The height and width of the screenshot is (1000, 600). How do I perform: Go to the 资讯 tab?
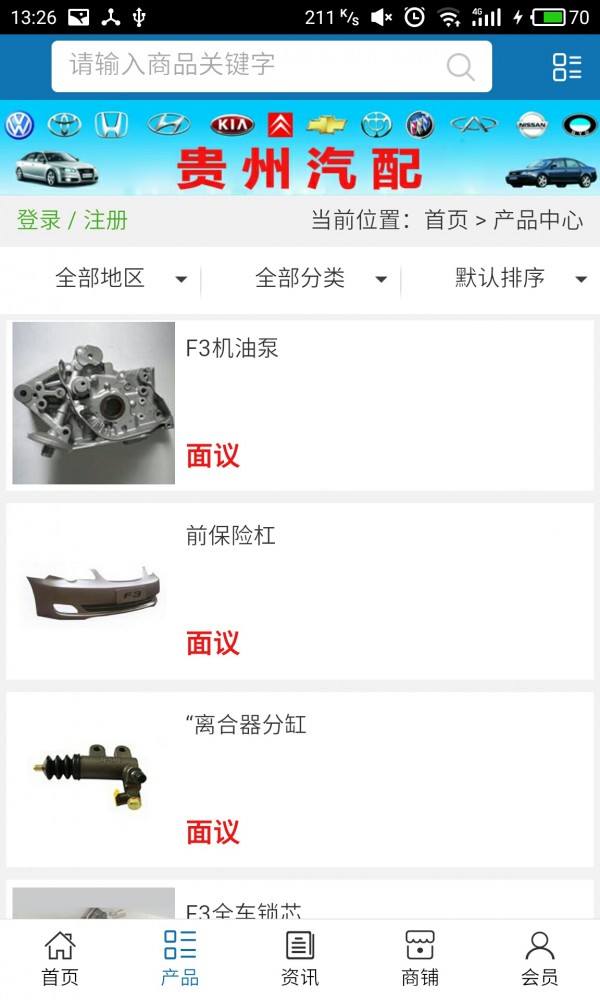[x=300, y=958]
